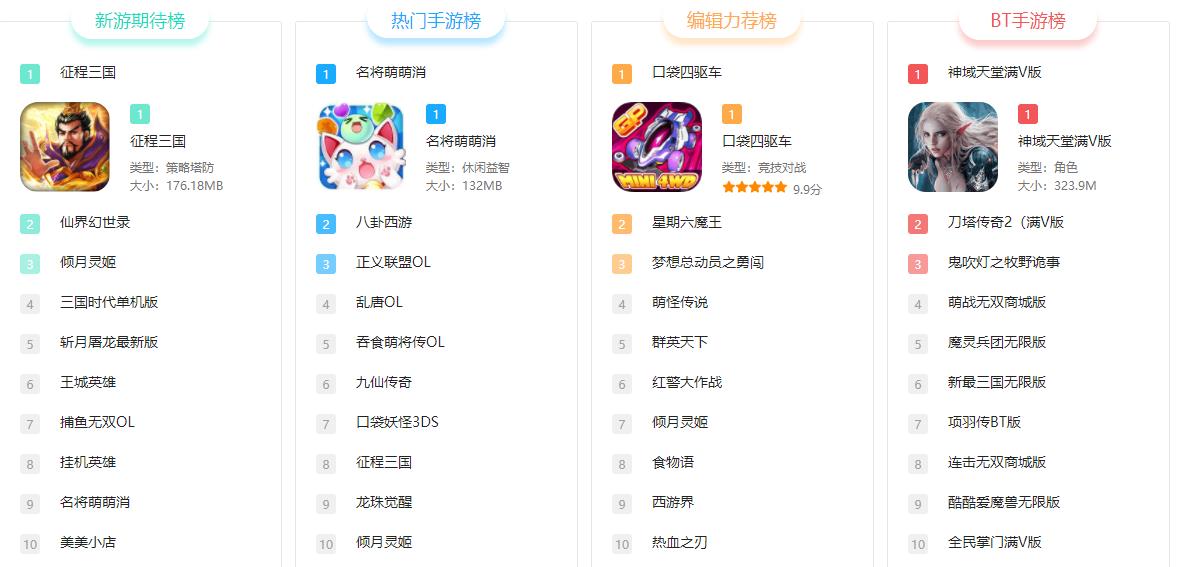The height and width of the screenshot is (567, 1177).
Task: Open 龙珠觉醒 entry
Action: click(x=384, y=502)
